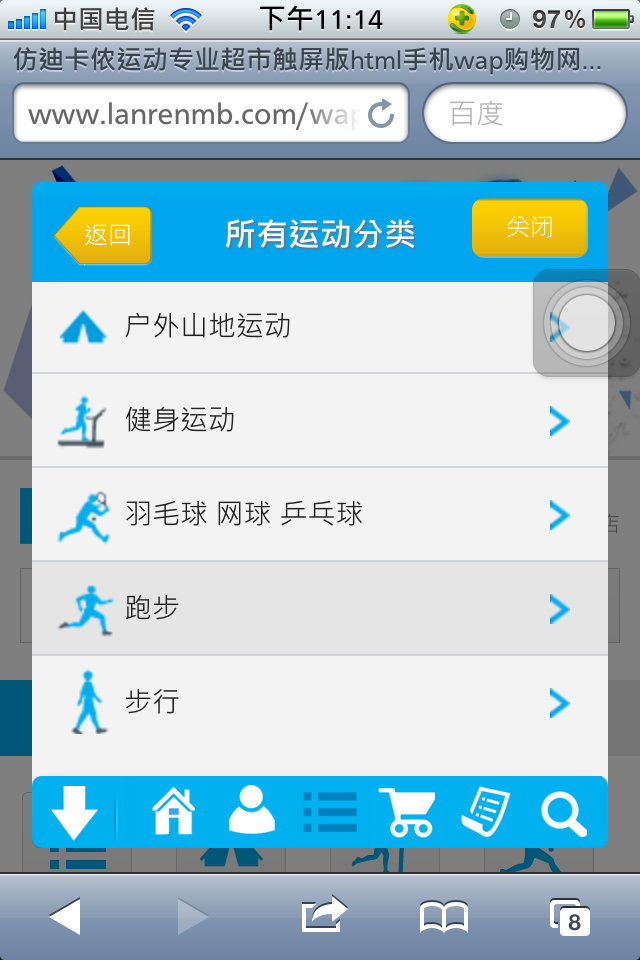Go to the home page icon

(x=173, y=811)
